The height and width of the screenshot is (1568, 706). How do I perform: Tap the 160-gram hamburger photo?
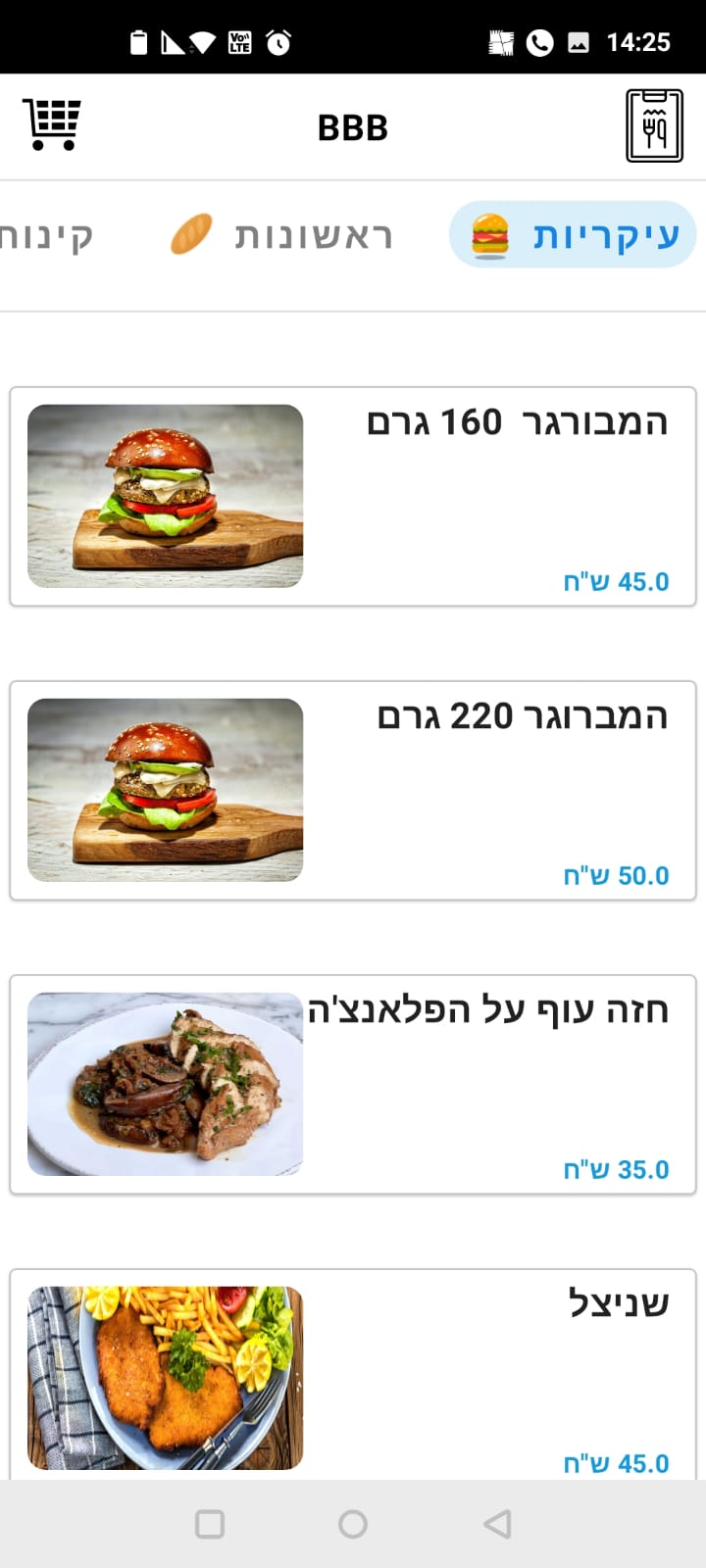click(x=164, y=495)
